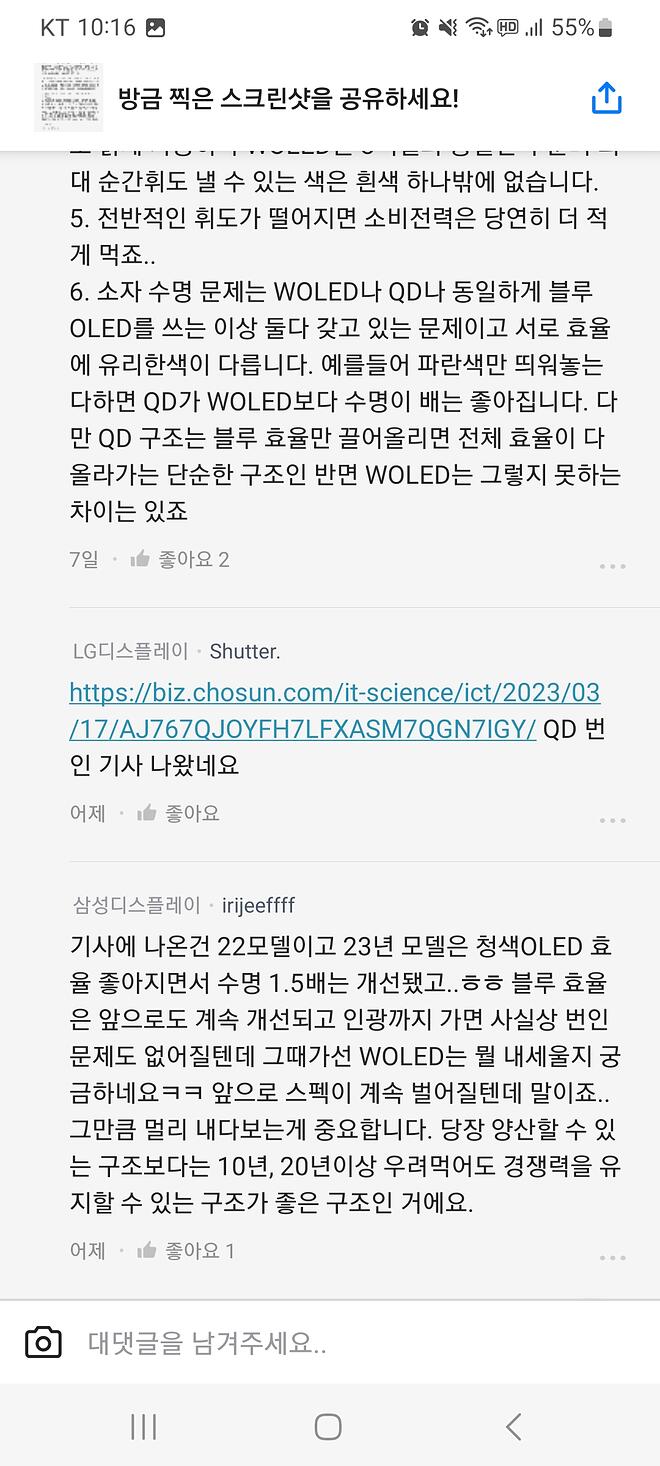Open overflow menu on the 7일 comment

click(612, 566)
